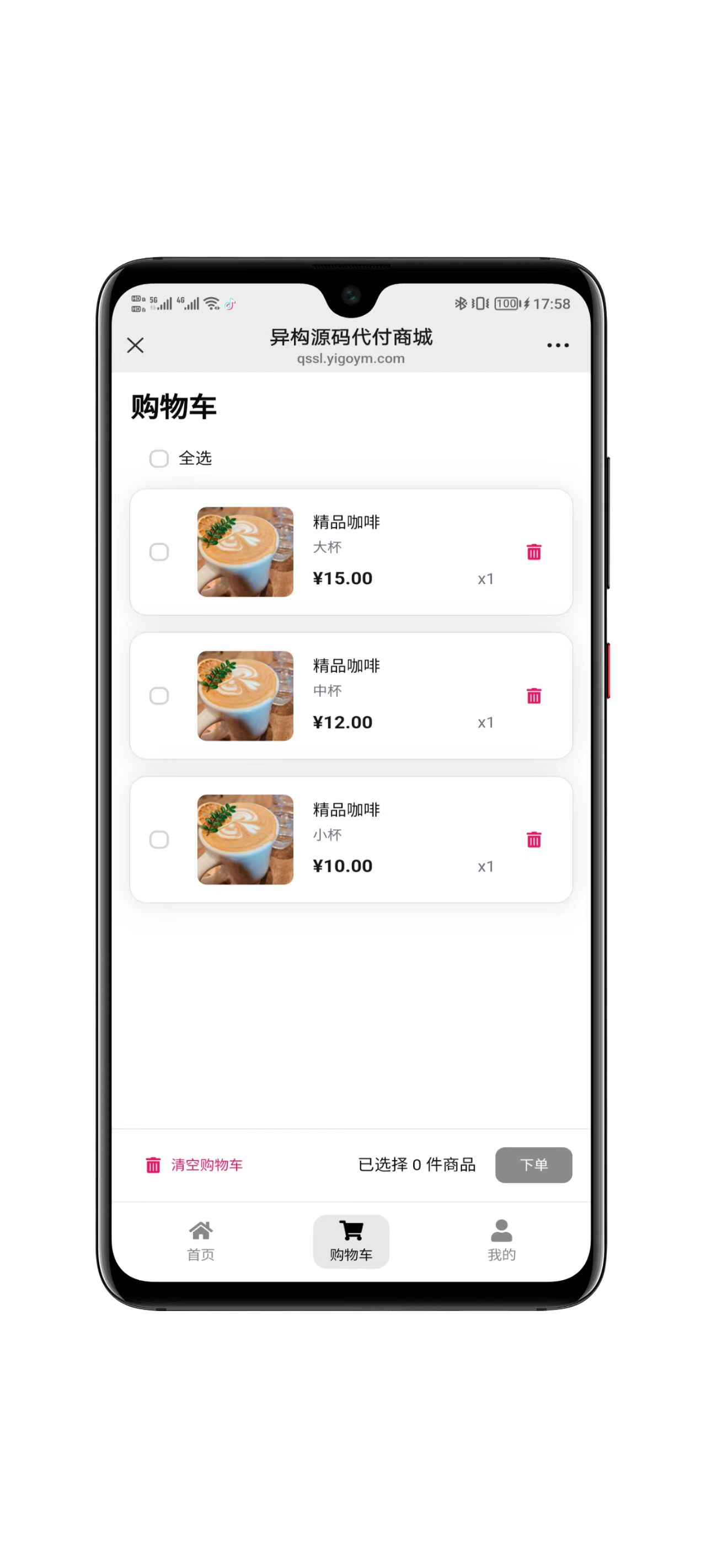Viewport: 706px width, 1568px height.
Task: Close the 异构源码代付商城 web page
Action: (135, 346)
